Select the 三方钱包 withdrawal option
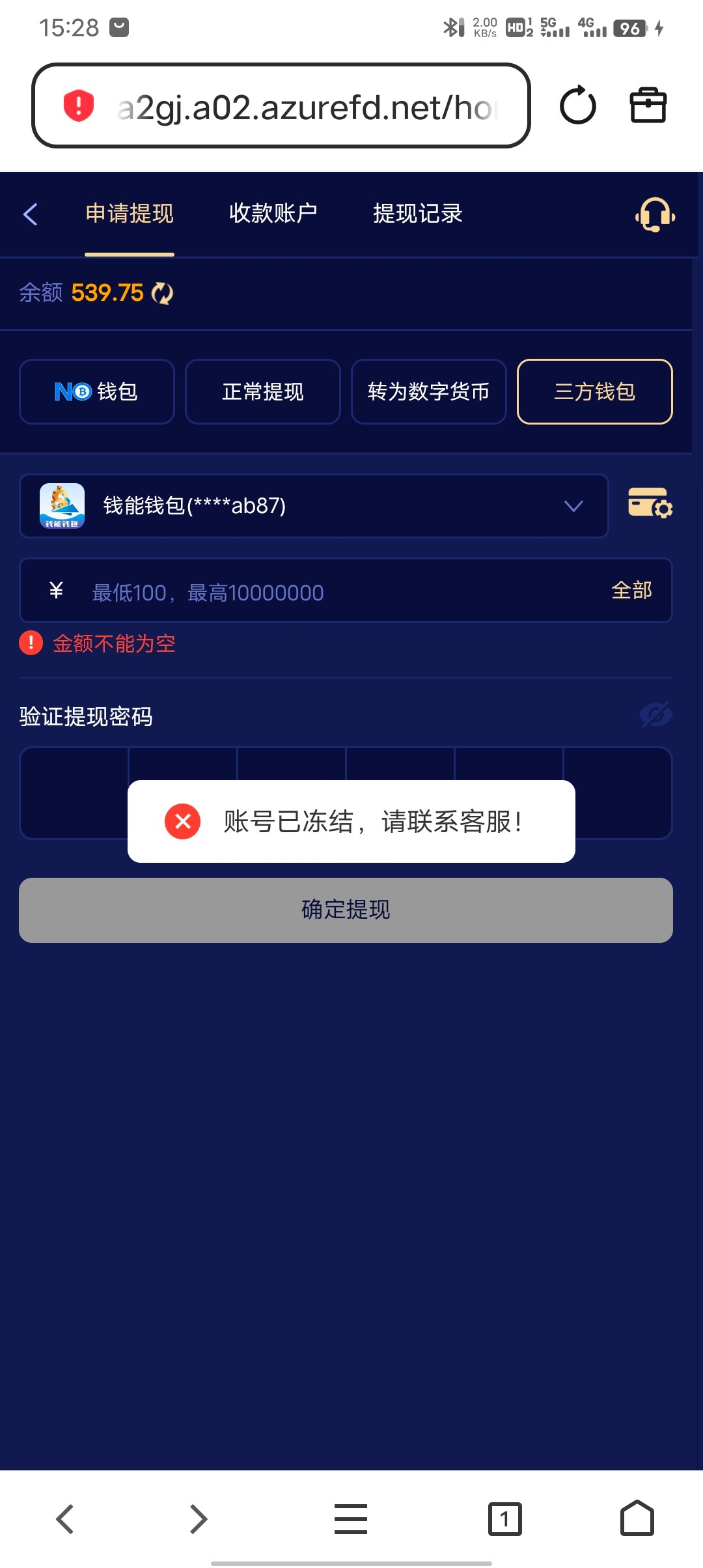Viewport: 703px width, 1568px height. [x=594, y=391]
